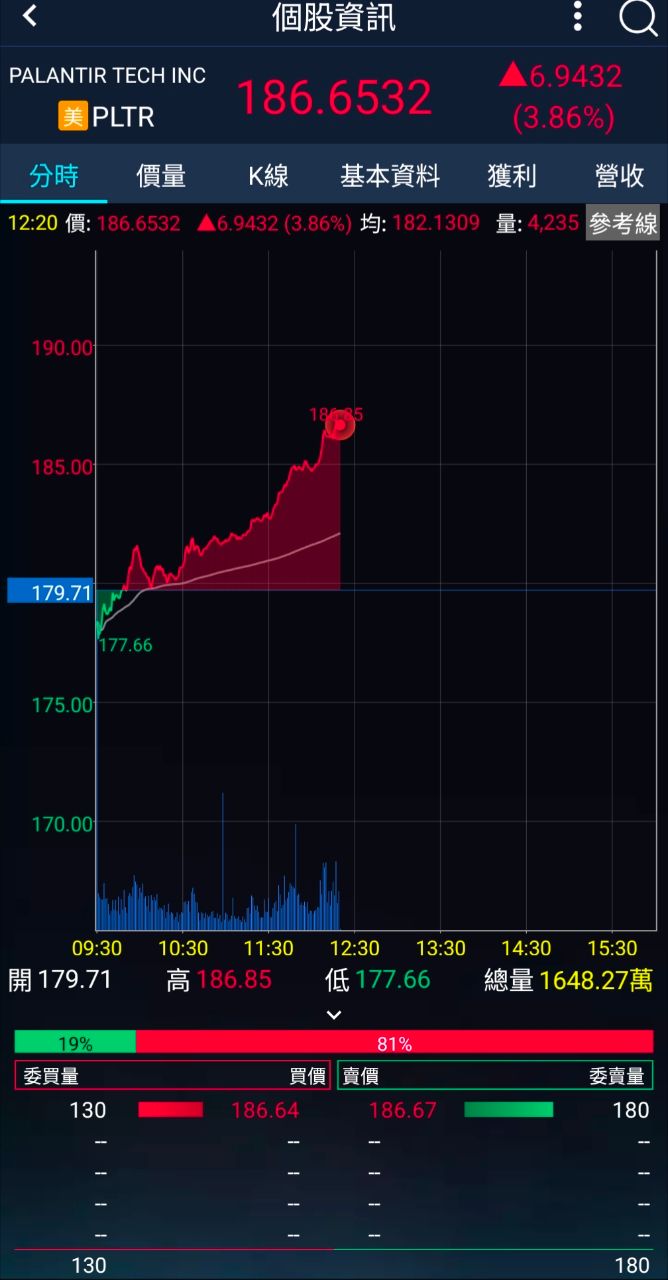Open stock search with the magnifier icon
Screen dimensions: 668x1280
click(637, 17)
